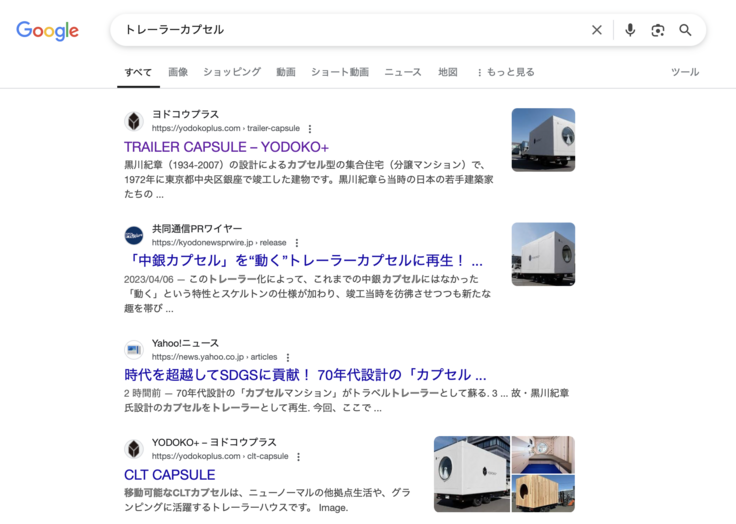Switch to the 動画 tab
The width and height of the screenshot is (736, 524).
(x=286, y=72)
